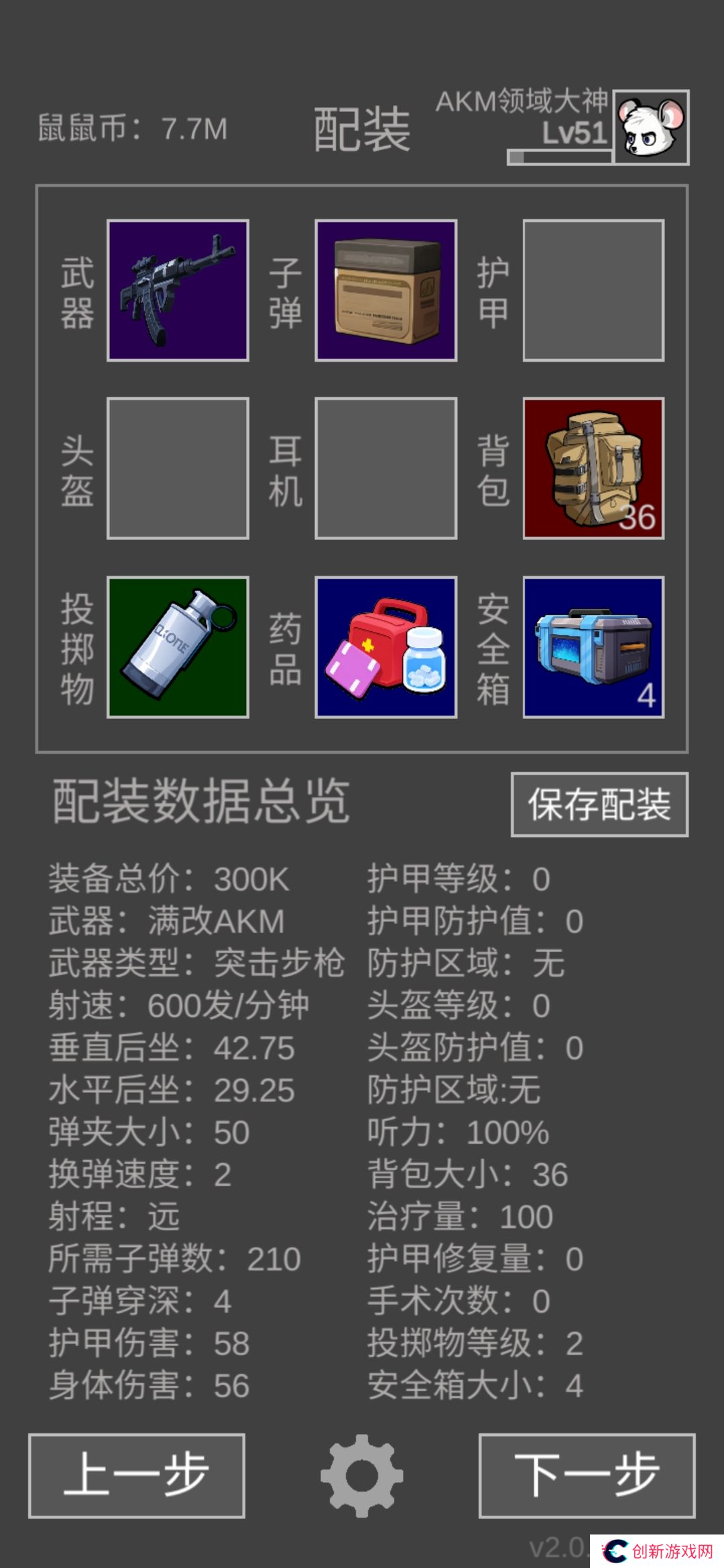Open the throwable grenade slot
This screenshot has height=1568, width=724.
[x=178, y=647]
